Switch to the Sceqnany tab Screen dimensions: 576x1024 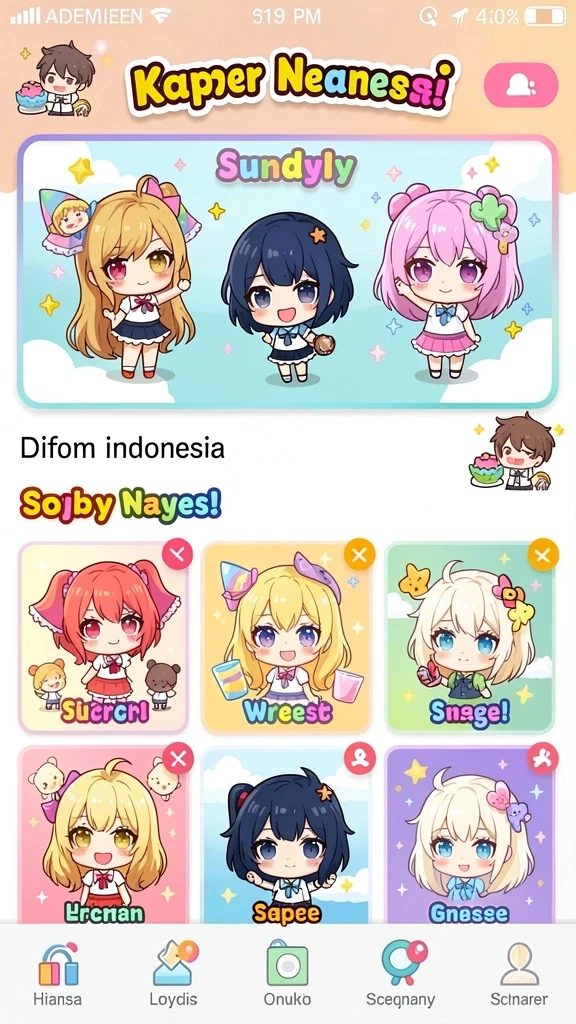click(x=400, y=973)
